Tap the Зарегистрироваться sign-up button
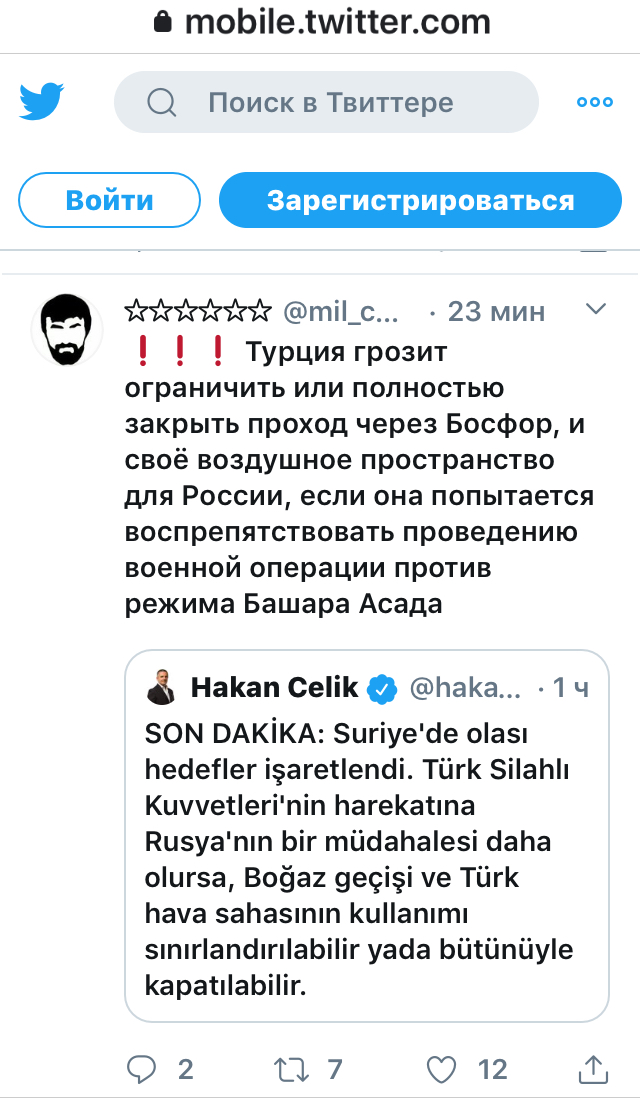640x1098 pixels. (x=420, y=200)
